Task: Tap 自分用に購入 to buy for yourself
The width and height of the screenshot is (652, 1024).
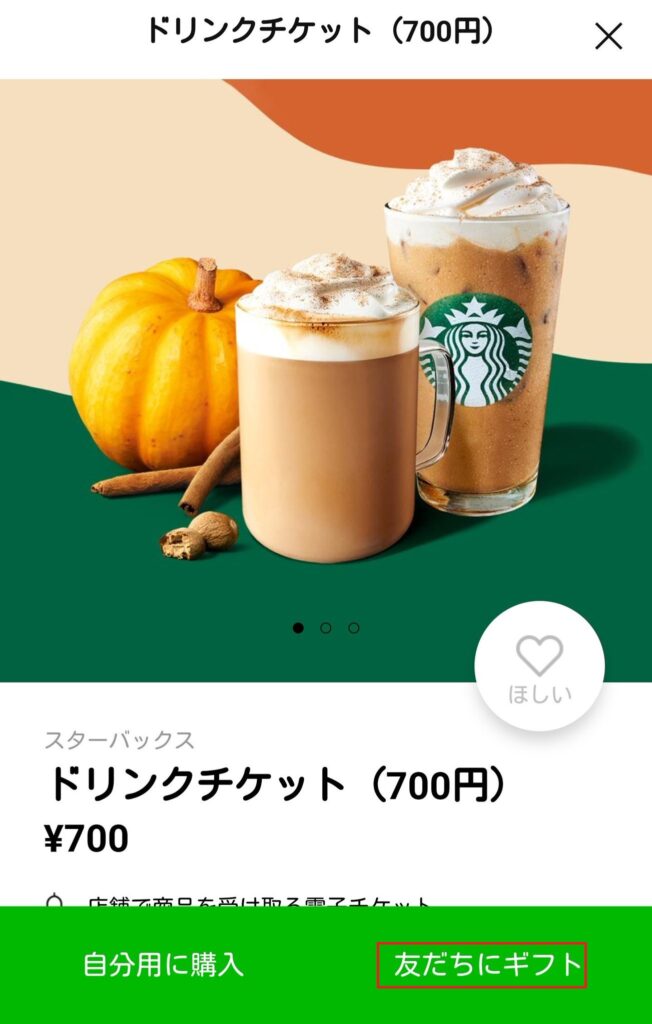Action: 163,965
